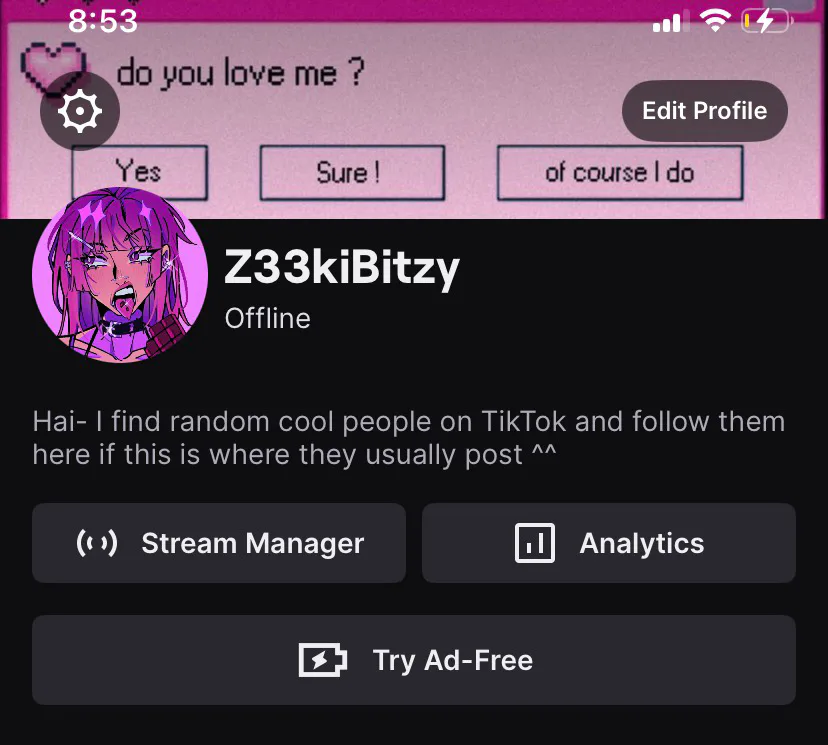The width and height of the screenshot is (828, 745).
Task: Open settings via the gear icon
Action: (80, 111)
